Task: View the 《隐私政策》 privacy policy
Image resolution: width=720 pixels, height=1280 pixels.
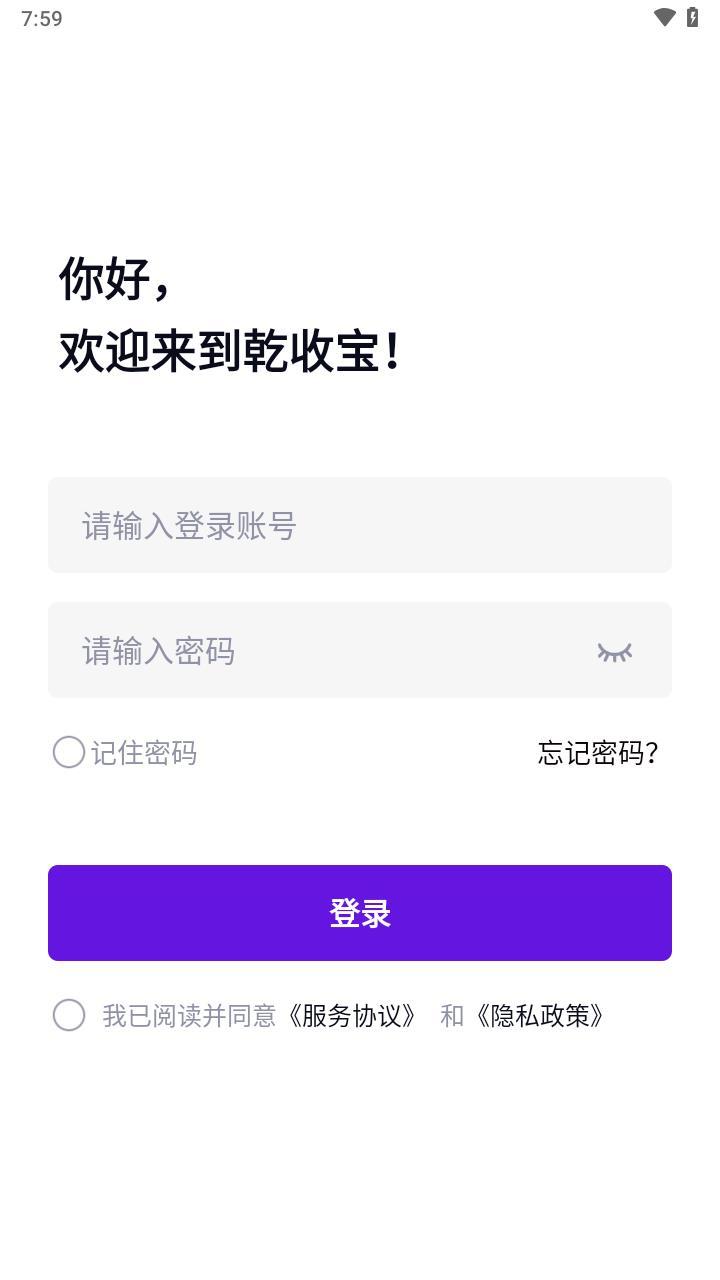Action: click(540, 1016)
